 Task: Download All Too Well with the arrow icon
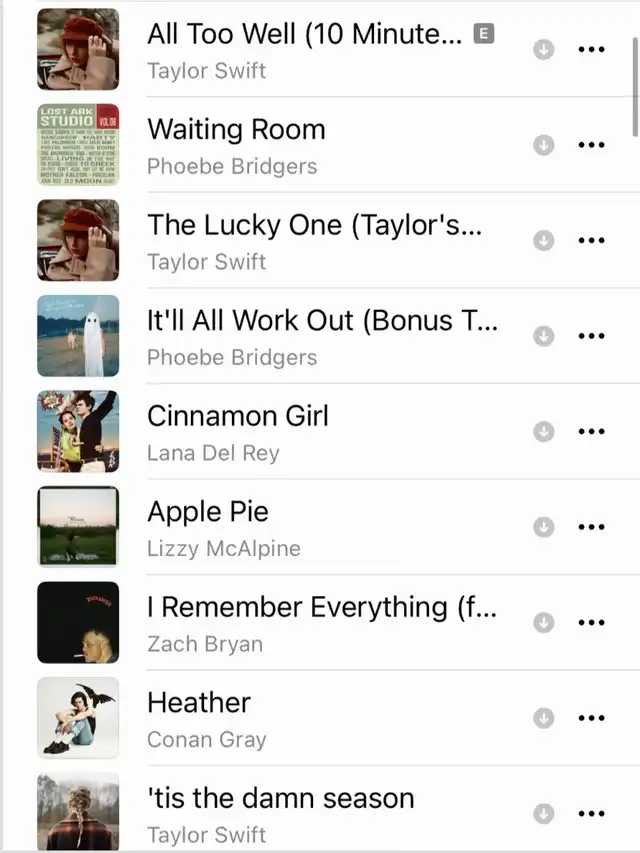coord(543,49)
